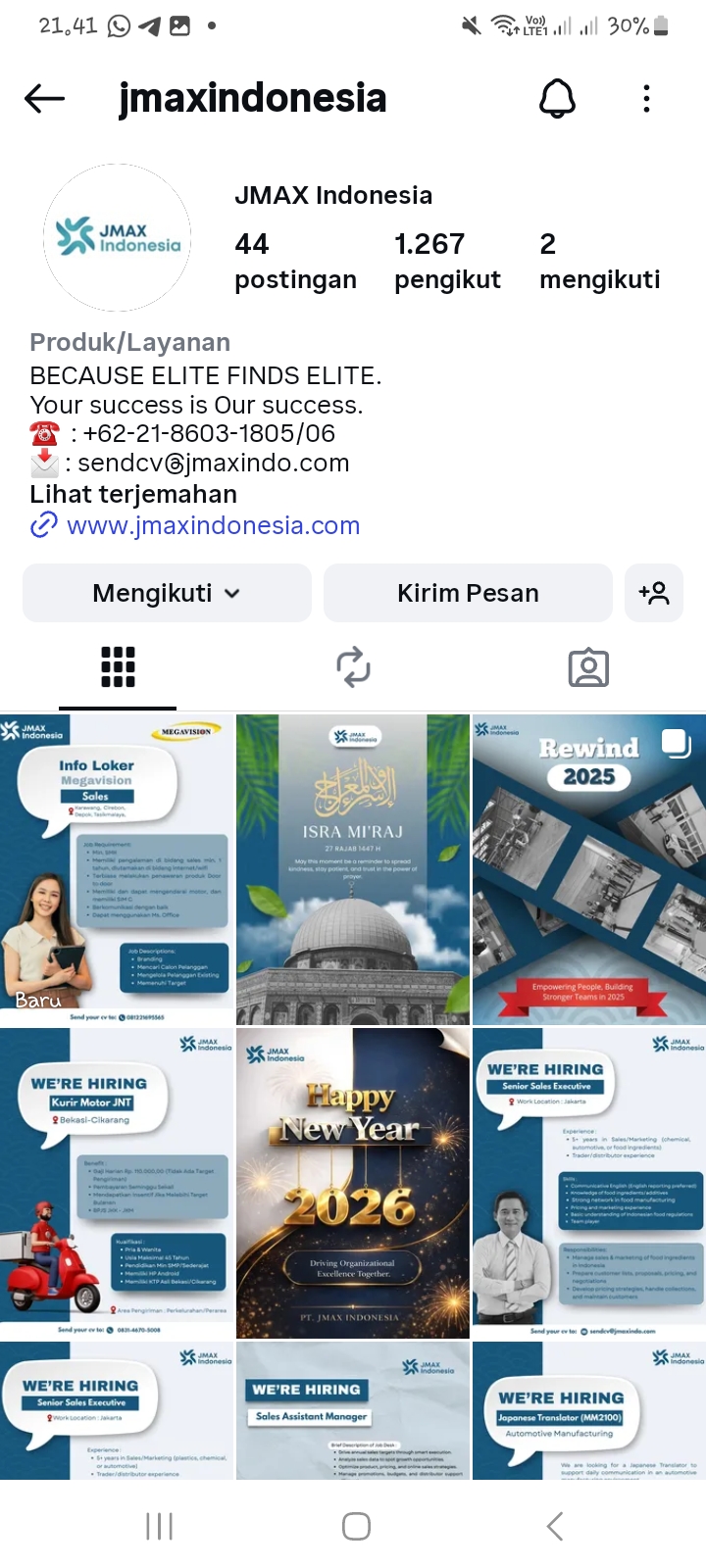Show the 2 mengikuti list
The width and height of the screenshot is (706, 1568).
[x=599, y=261]
